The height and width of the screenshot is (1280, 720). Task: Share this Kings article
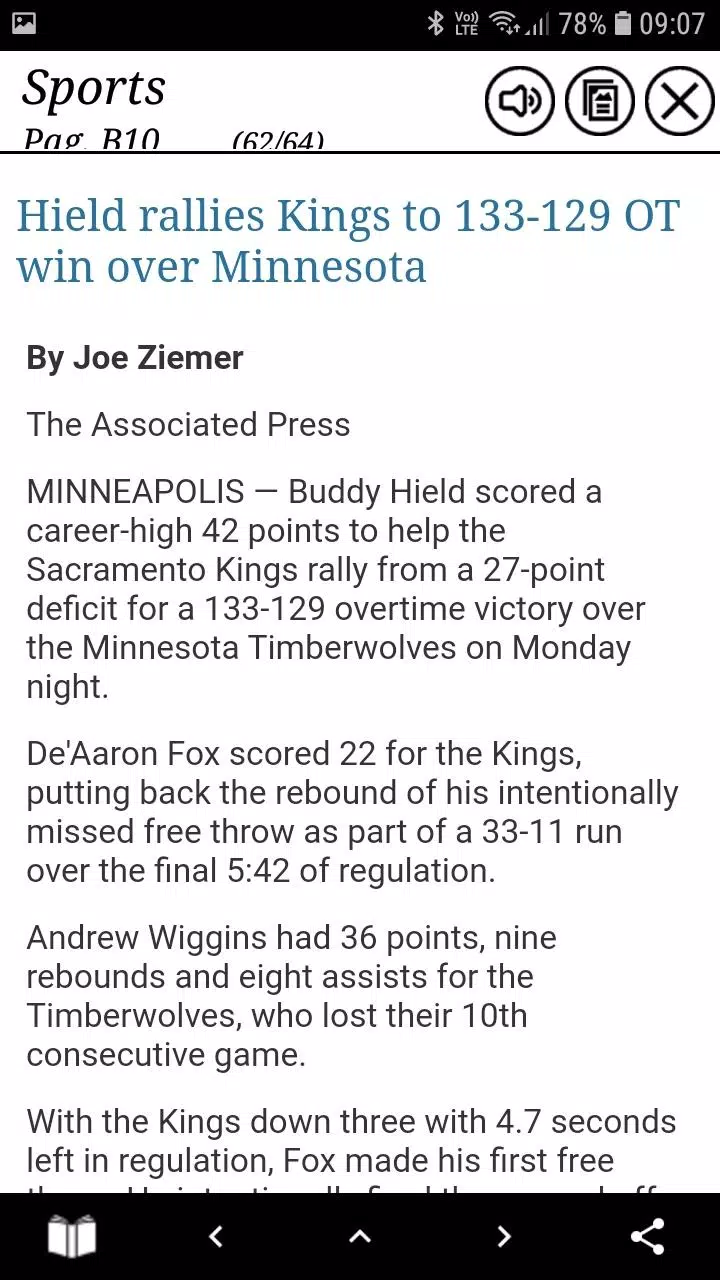648,1237
